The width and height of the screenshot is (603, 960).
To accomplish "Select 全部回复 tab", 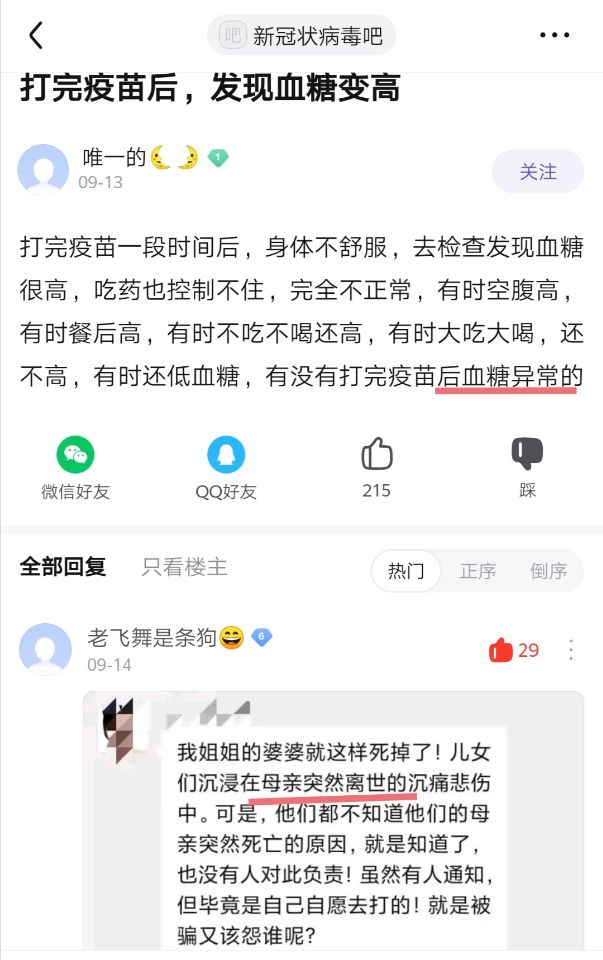I will tap(63, 568).
